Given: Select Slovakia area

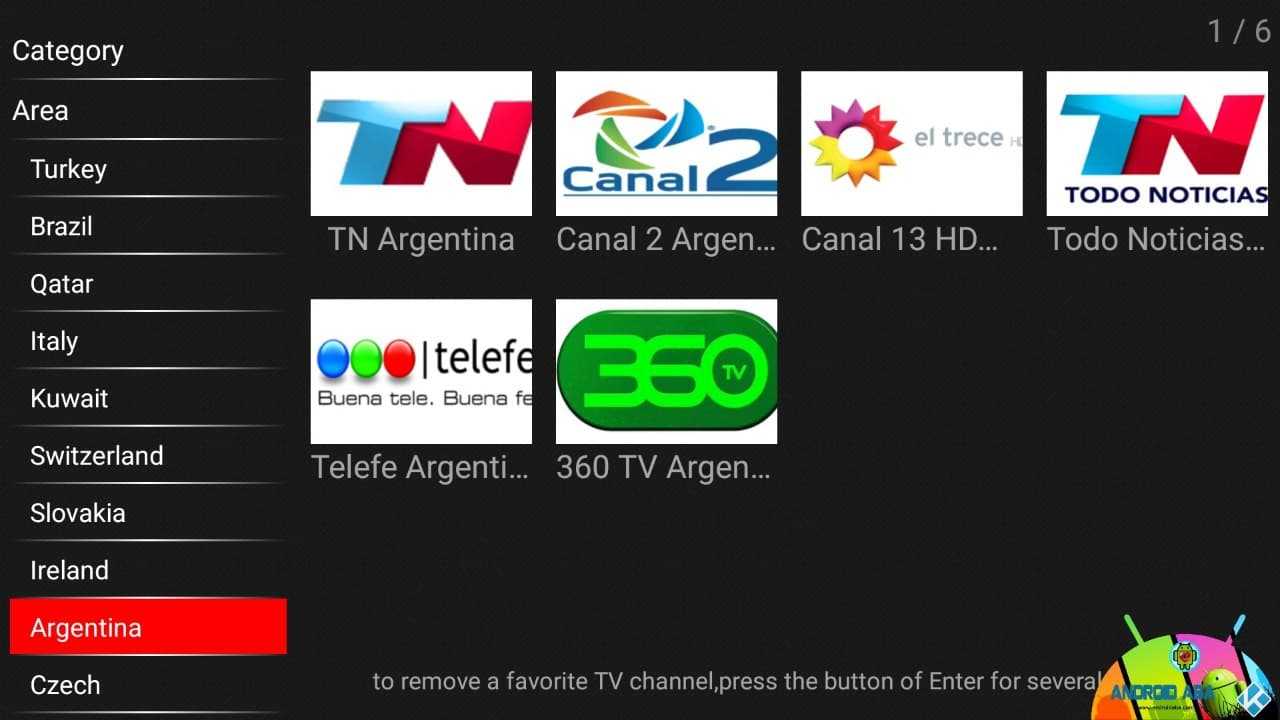Looking at the screenshot, I should (x=78, y=513).
